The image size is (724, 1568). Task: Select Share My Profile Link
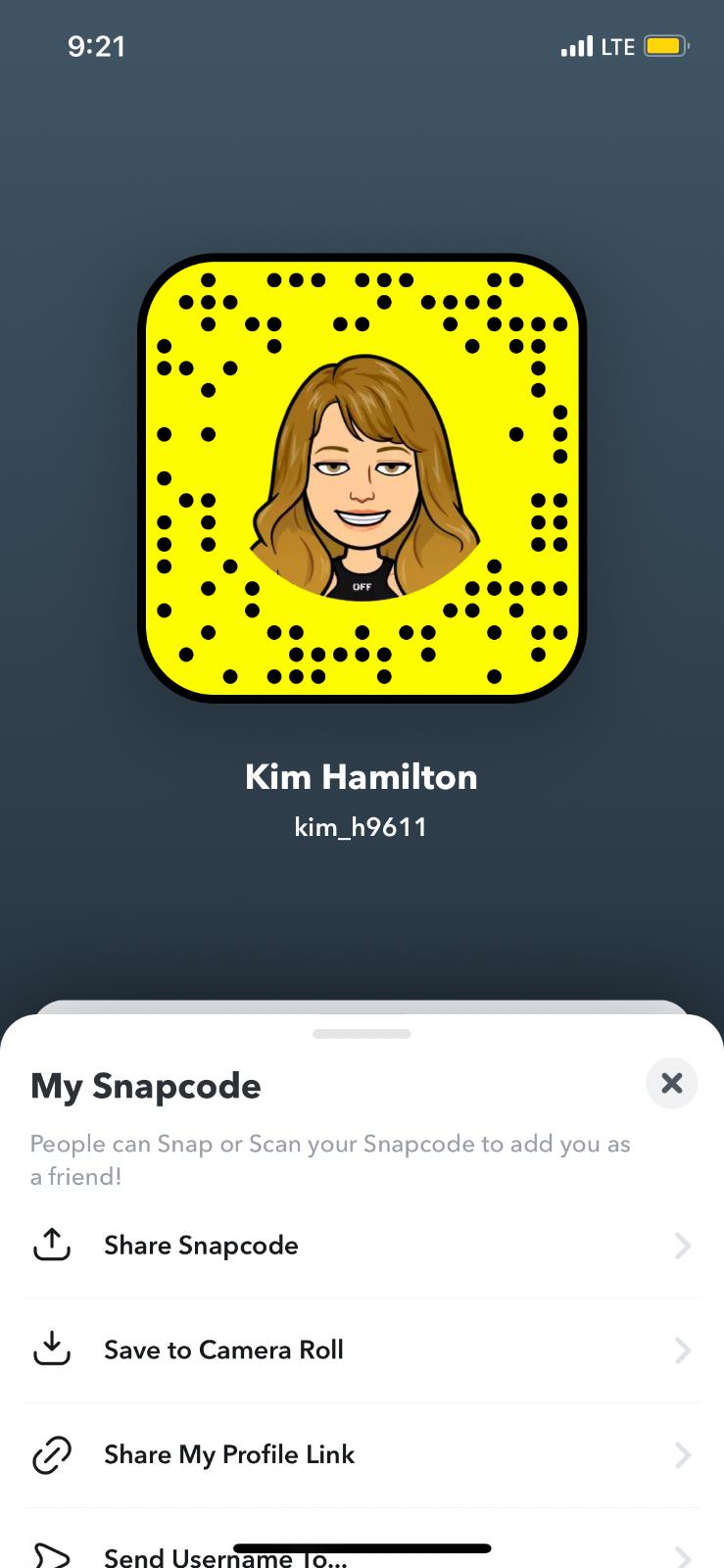coord(362,1455)
